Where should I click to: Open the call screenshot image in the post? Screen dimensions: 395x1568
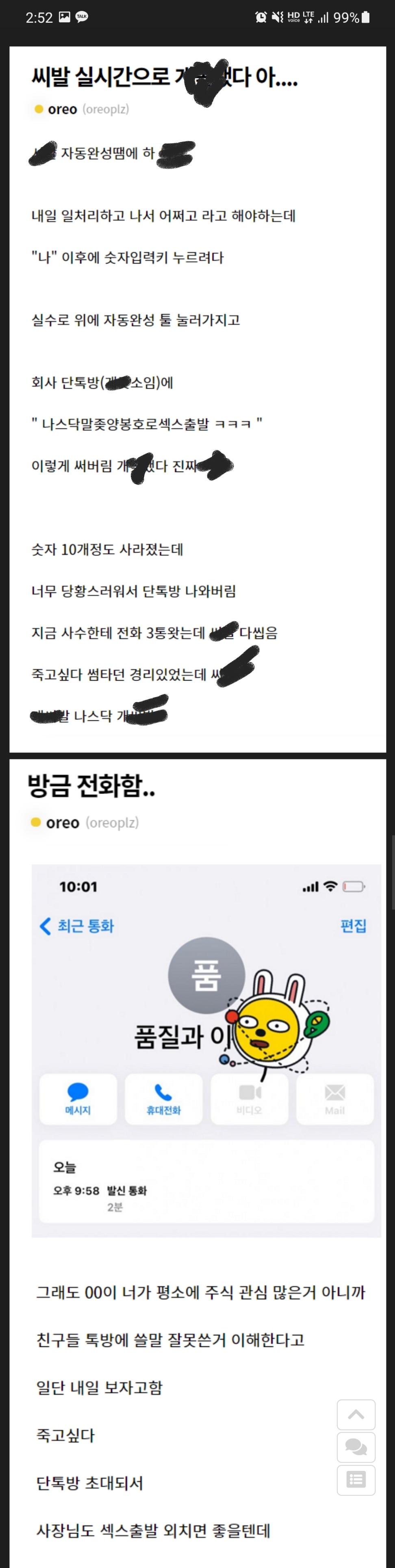point(206,1050)
